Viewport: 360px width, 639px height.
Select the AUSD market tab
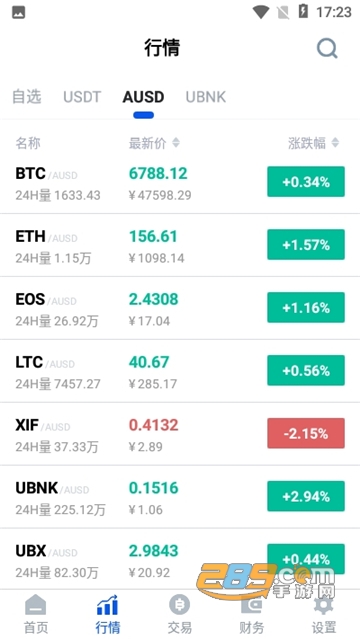[x=144, y=97]
